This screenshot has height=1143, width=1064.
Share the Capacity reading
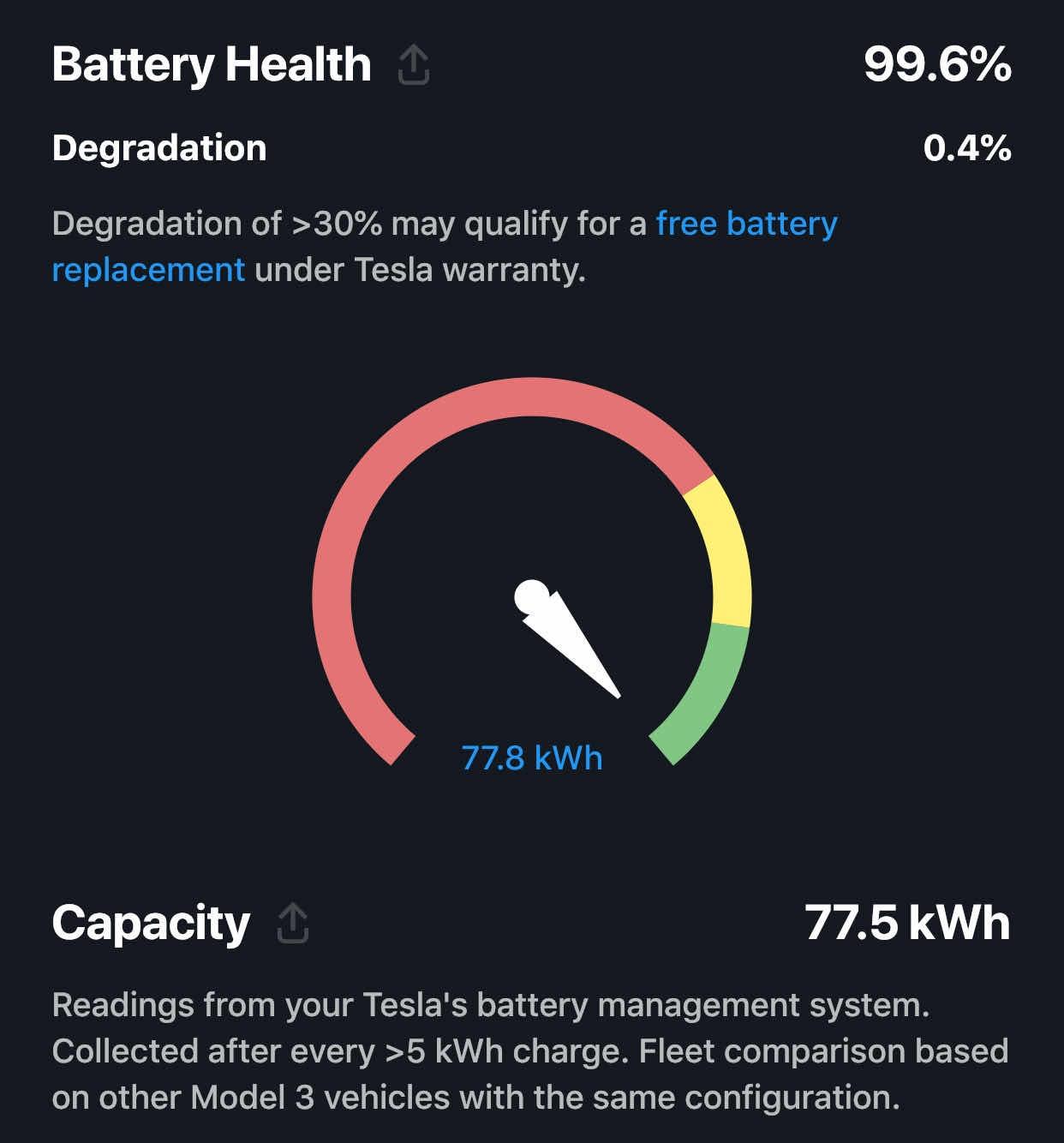[293, 923]
